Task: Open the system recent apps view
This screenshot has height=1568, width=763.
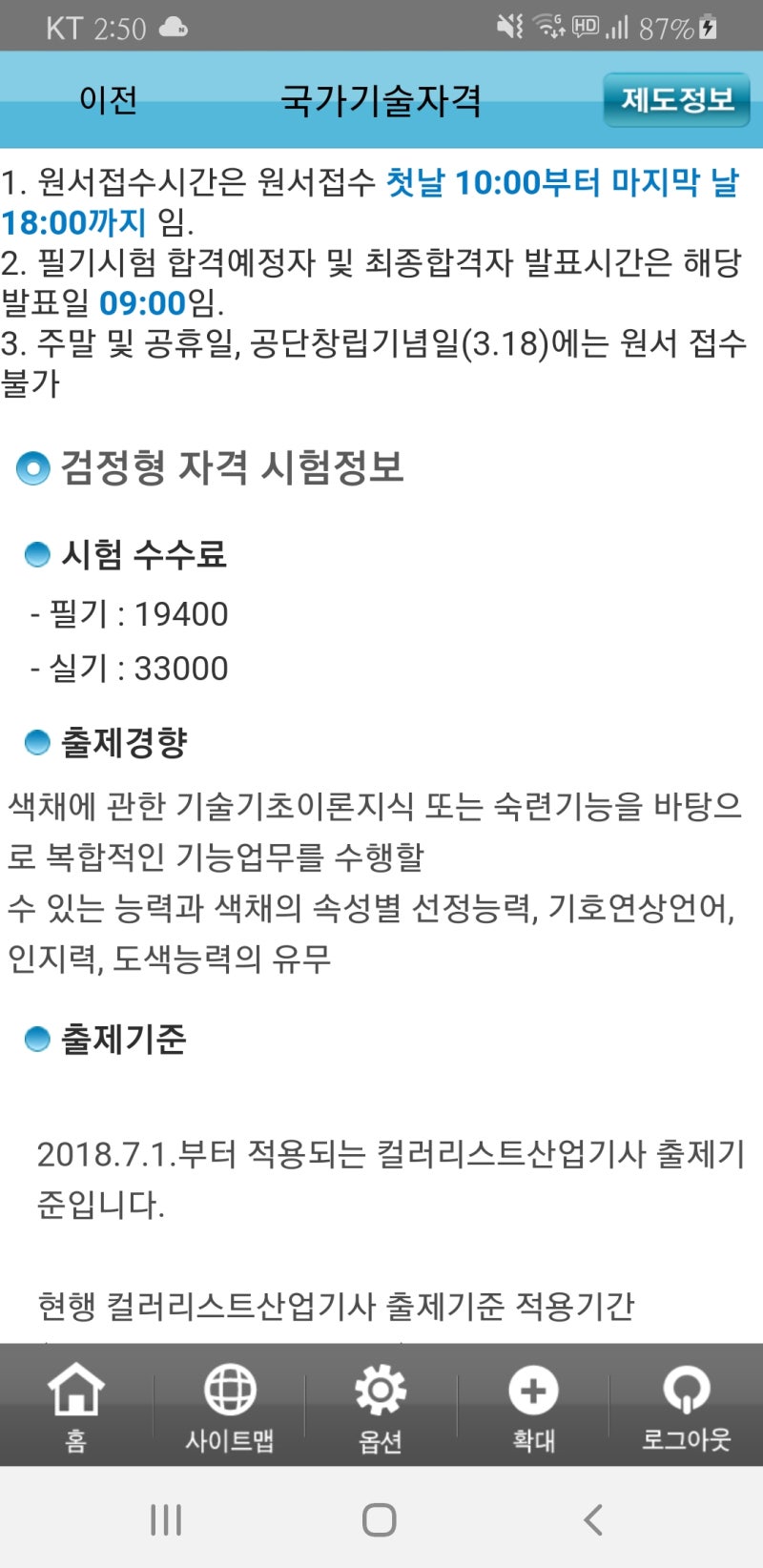Action: tap(166, 1519)
